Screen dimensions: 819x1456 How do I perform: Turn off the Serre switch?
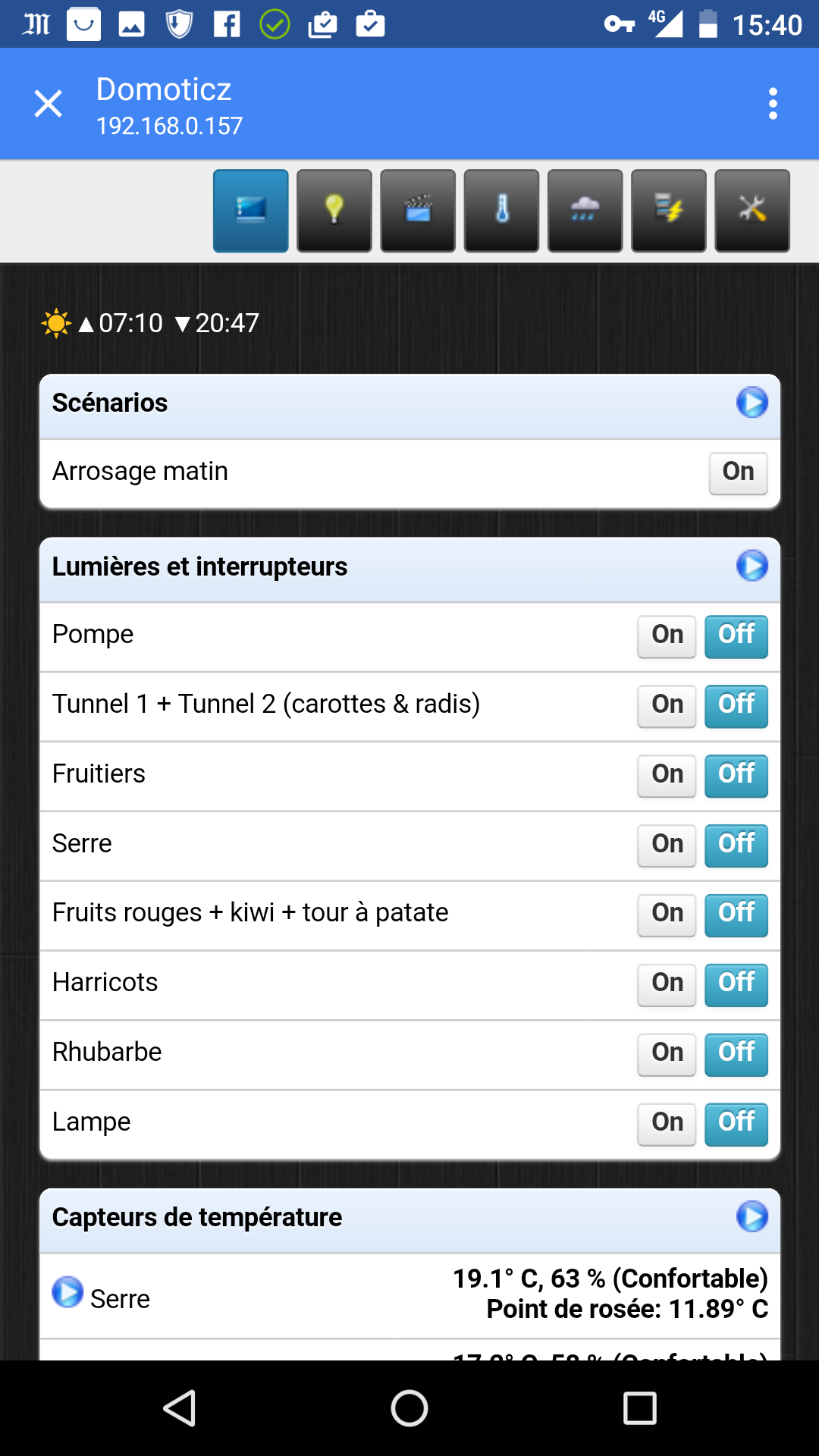[736, 846]
